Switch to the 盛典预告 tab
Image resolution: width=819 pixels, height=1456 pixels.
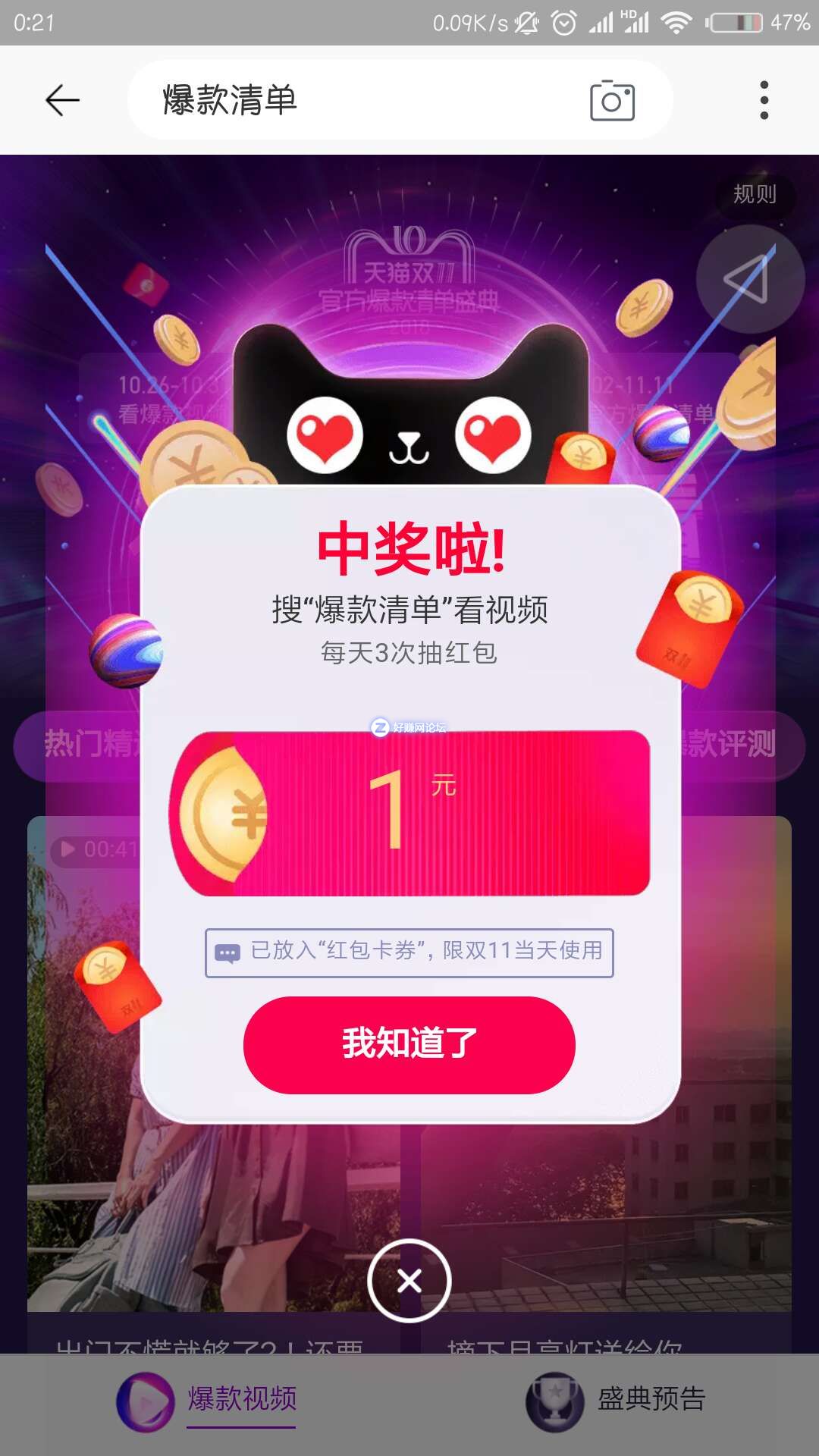coord(616,1401)
